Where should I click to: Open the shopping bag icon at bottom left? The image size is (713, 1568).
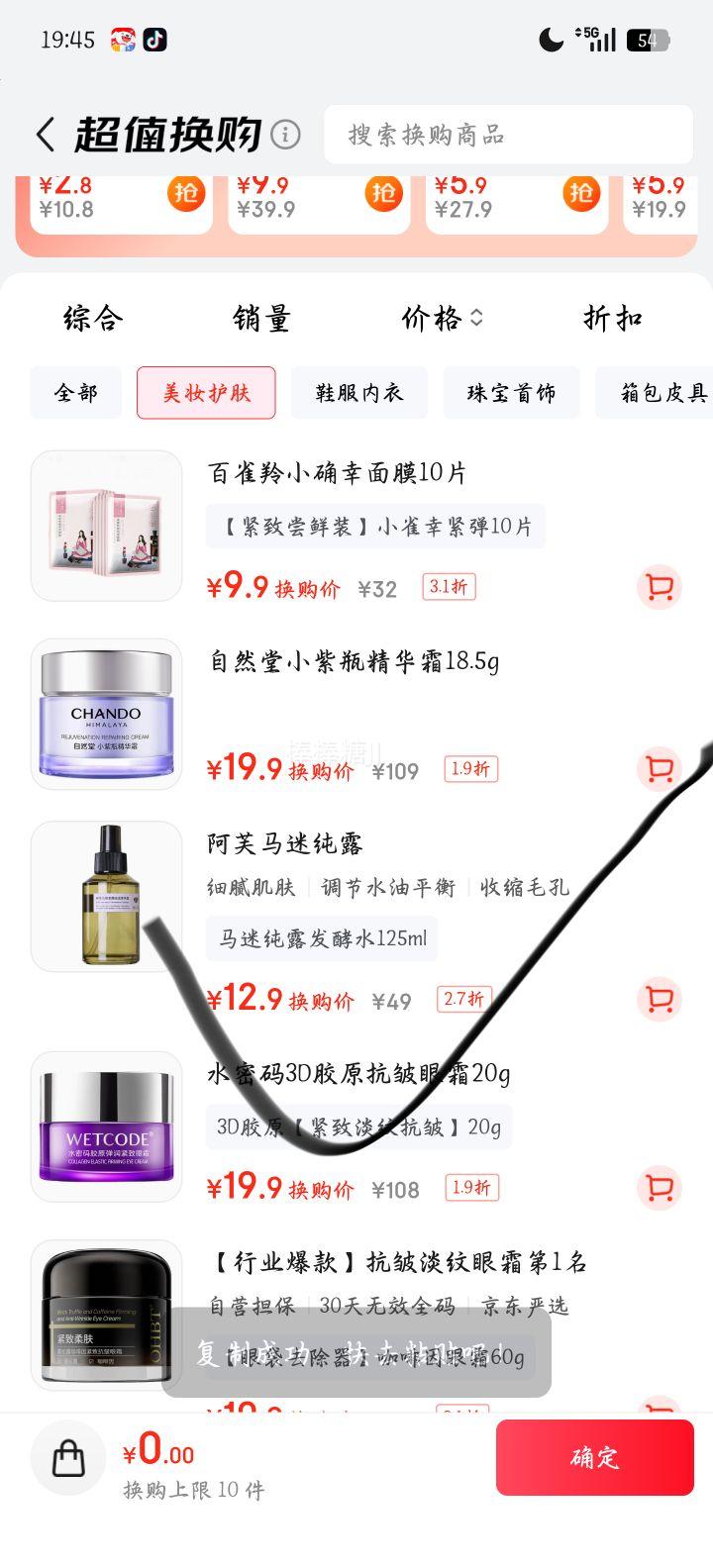67,1458
